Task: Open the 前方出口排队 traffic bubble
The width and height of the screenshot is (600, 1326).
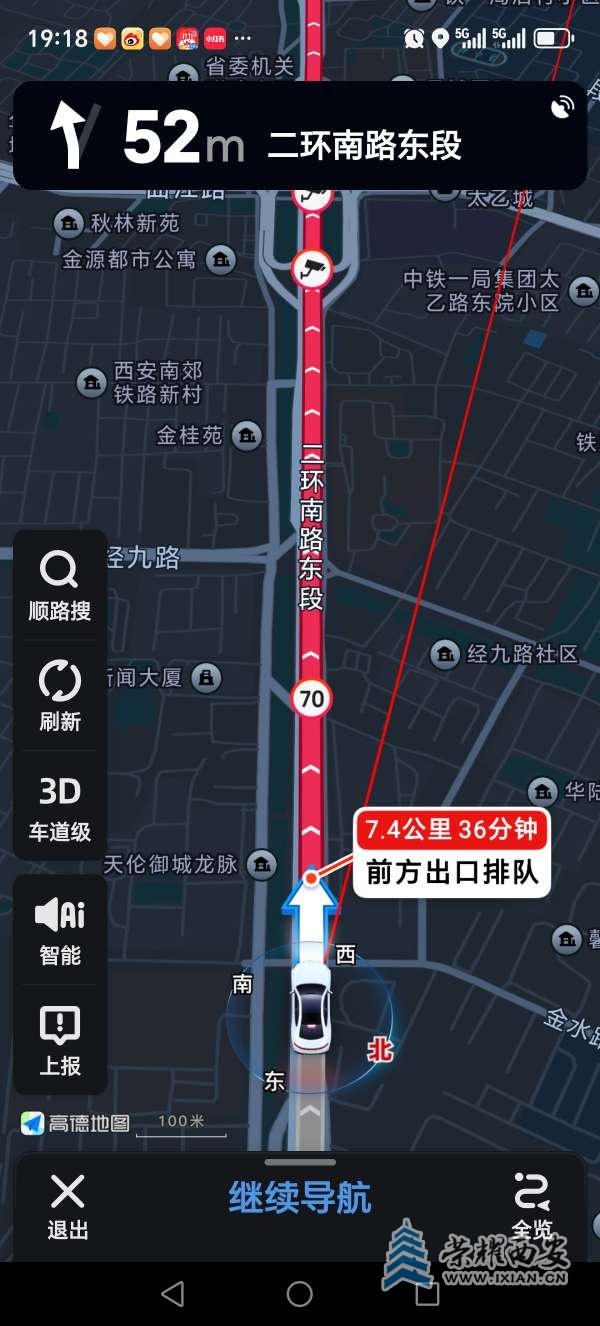Action: point(452,852)
